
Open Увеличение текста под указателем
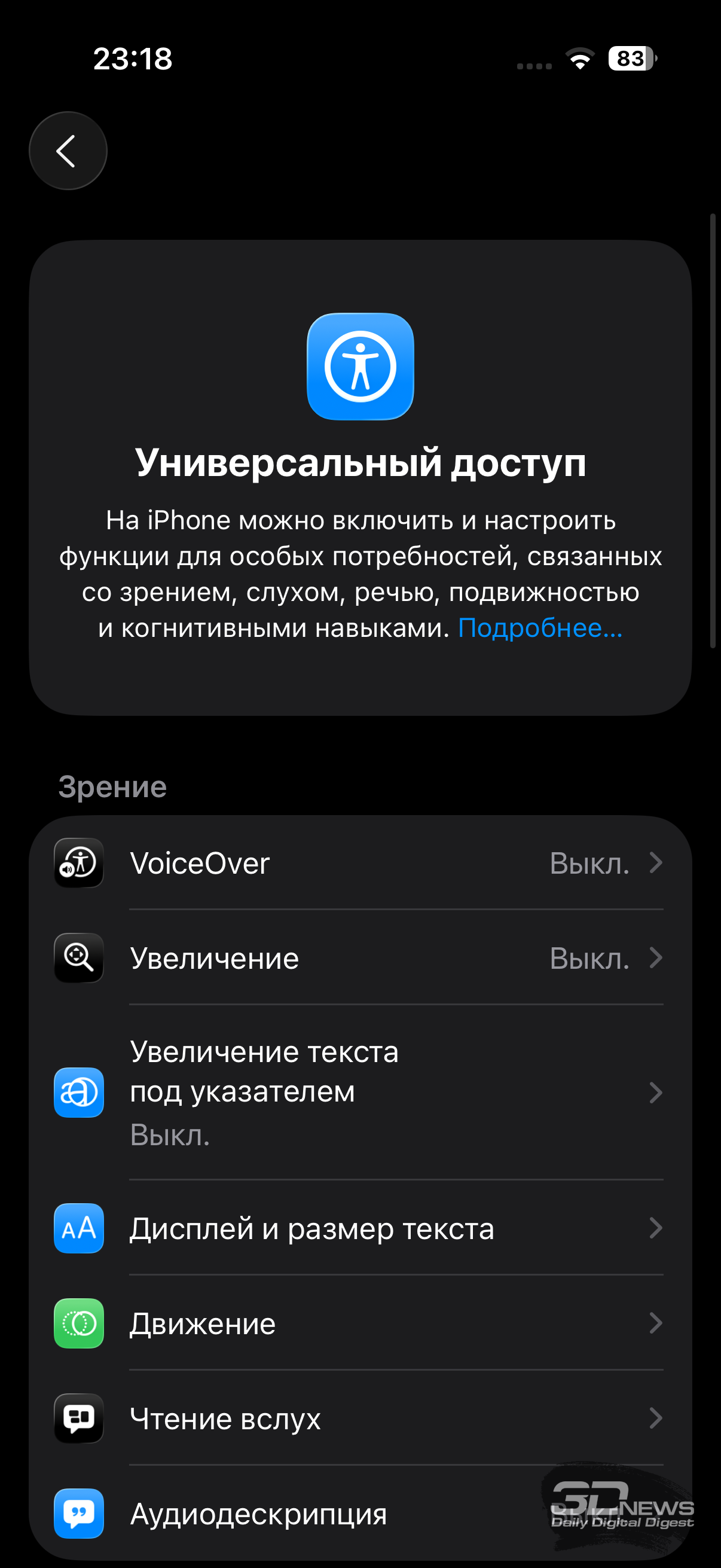pos(359,1092)
